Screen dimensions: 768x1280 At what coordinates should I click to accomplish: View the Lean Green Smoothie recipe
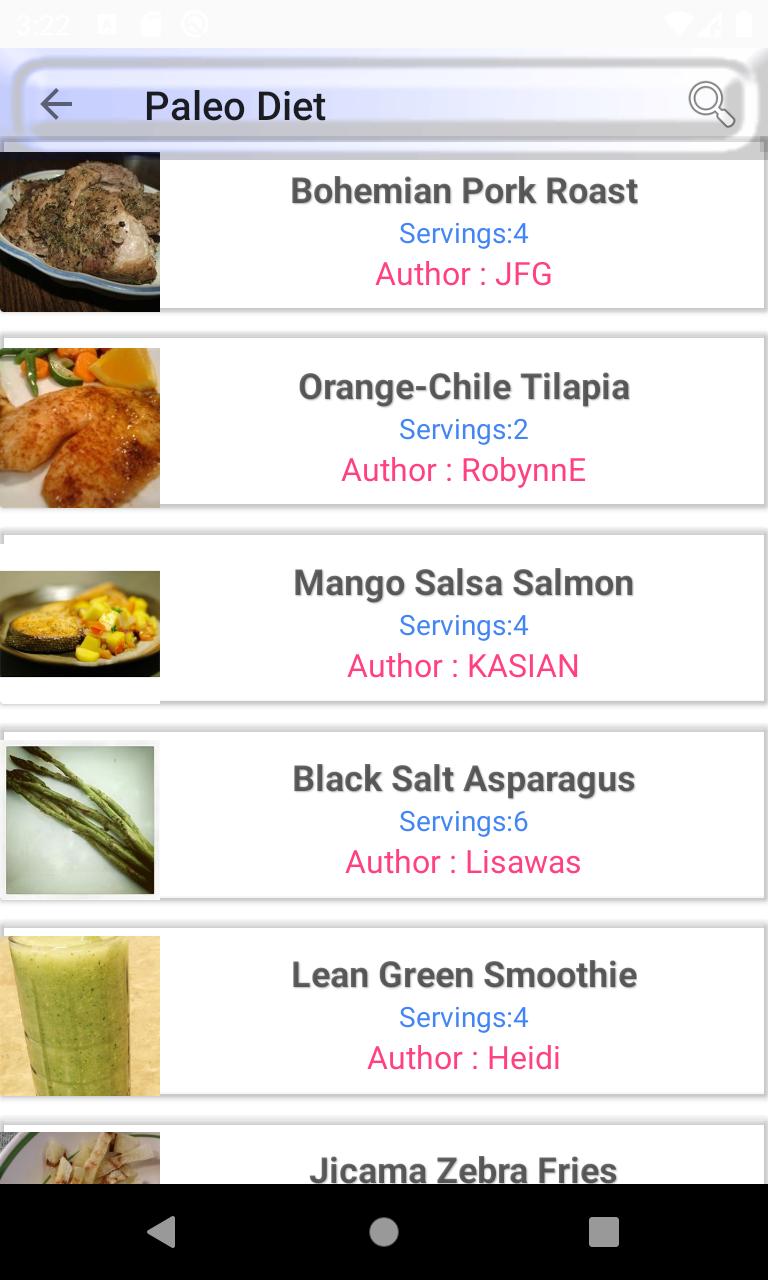[x=463, y=1016]
